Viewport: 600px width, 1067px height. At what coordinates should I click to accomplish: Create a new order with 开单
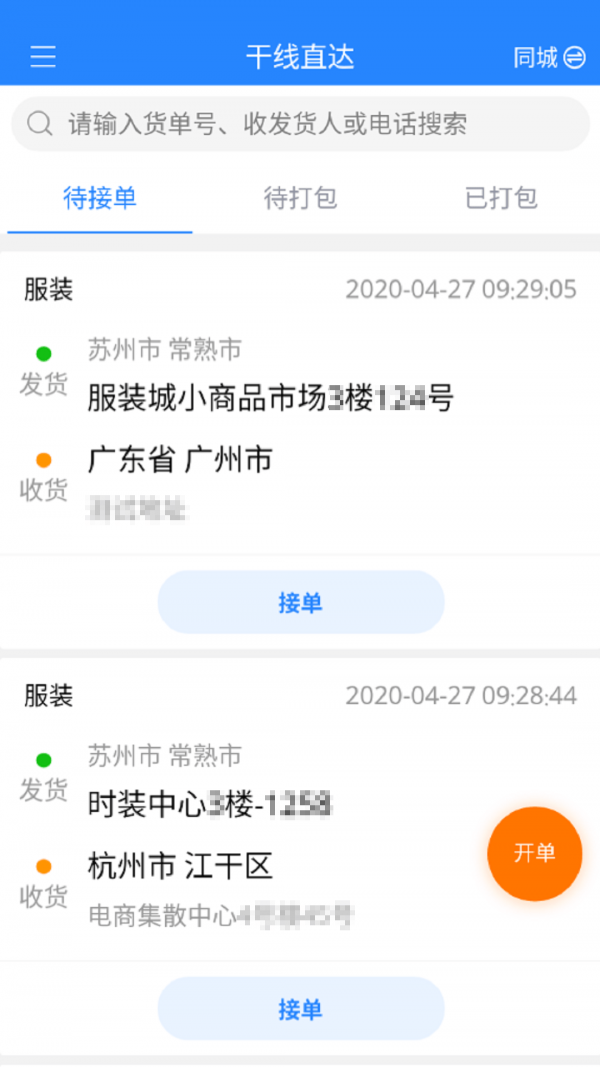534,853
